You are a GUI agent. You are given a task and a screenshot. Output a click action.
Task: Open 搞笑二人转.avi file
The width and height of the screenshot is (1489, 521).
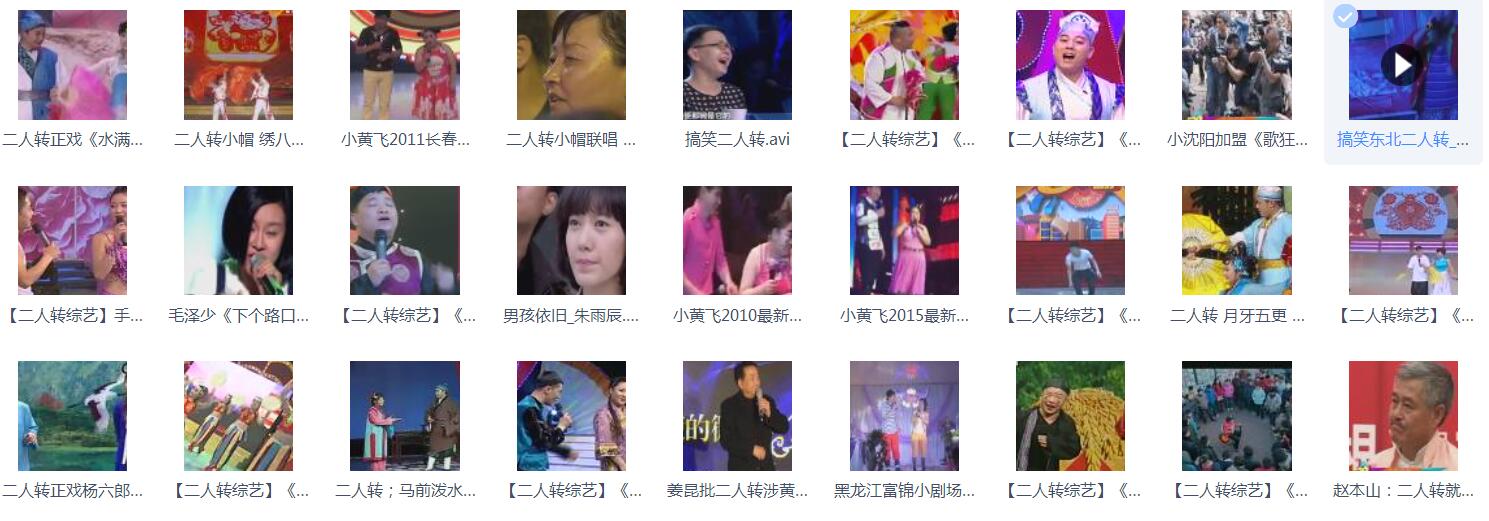[737, 65]
